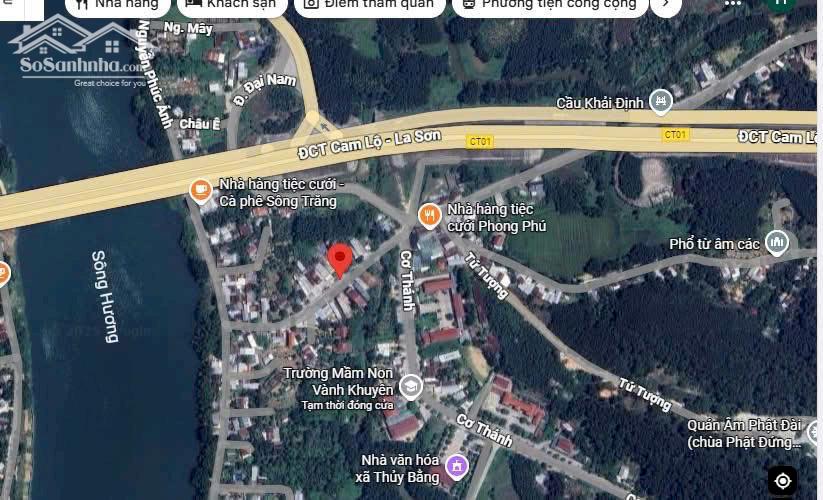Select the Nhà hàng filter chip

116,5
